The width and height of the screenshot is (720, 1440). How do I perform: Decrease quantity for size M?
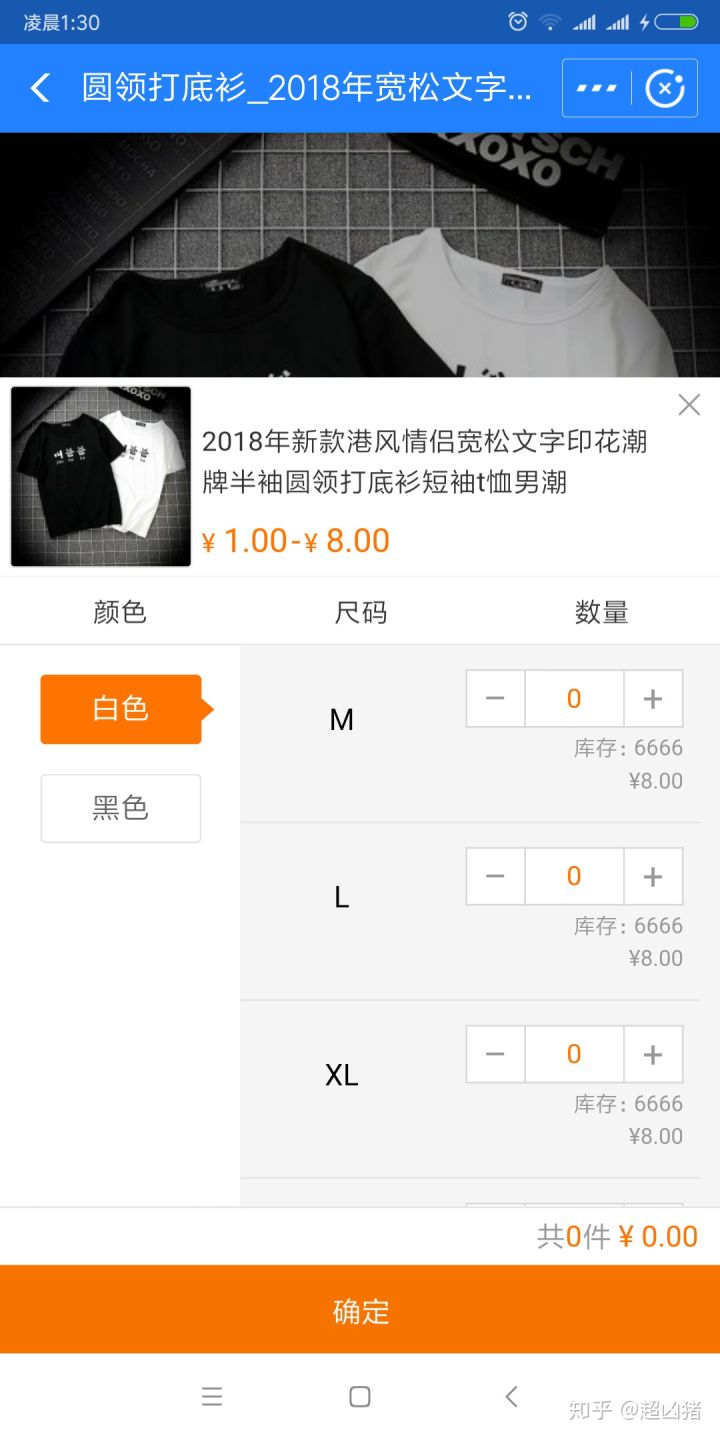[x=495, y=698]
